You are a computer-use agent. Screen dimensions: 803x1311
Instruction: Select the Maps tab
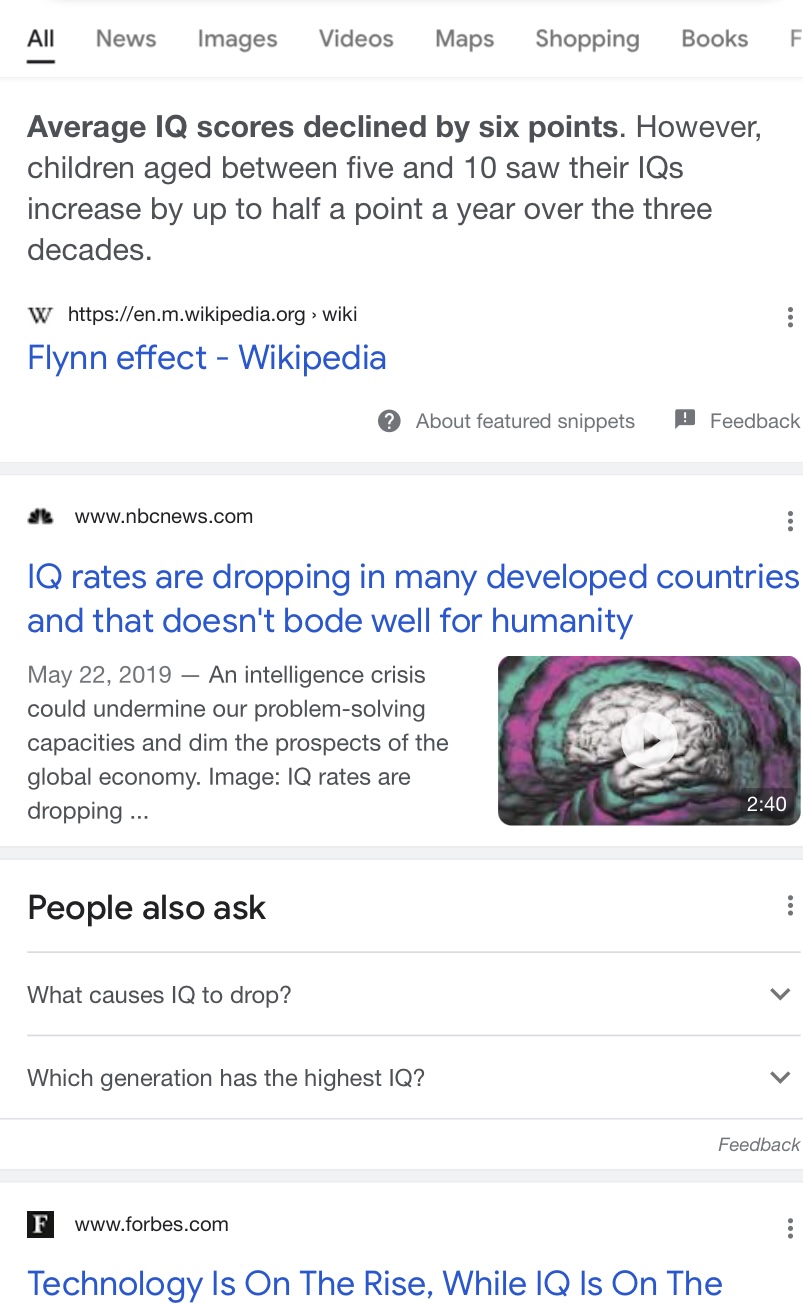[x=464, y=39]
